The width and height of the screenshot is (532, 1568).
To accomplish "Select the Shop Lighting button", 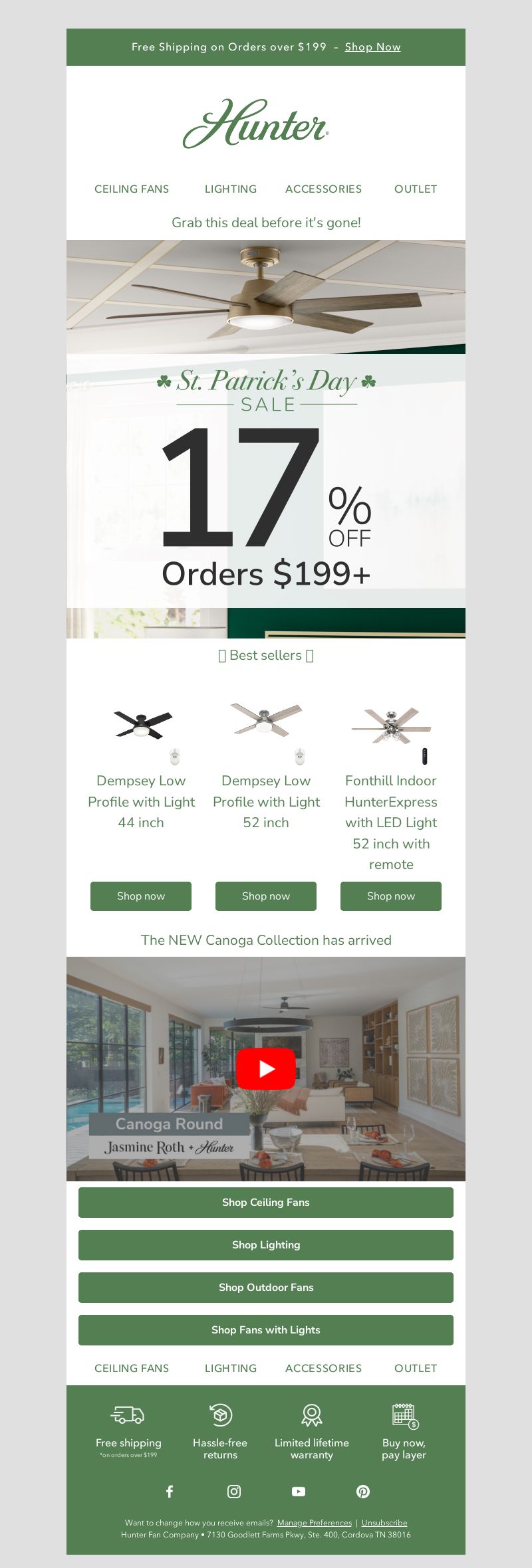I will 266,1245.
